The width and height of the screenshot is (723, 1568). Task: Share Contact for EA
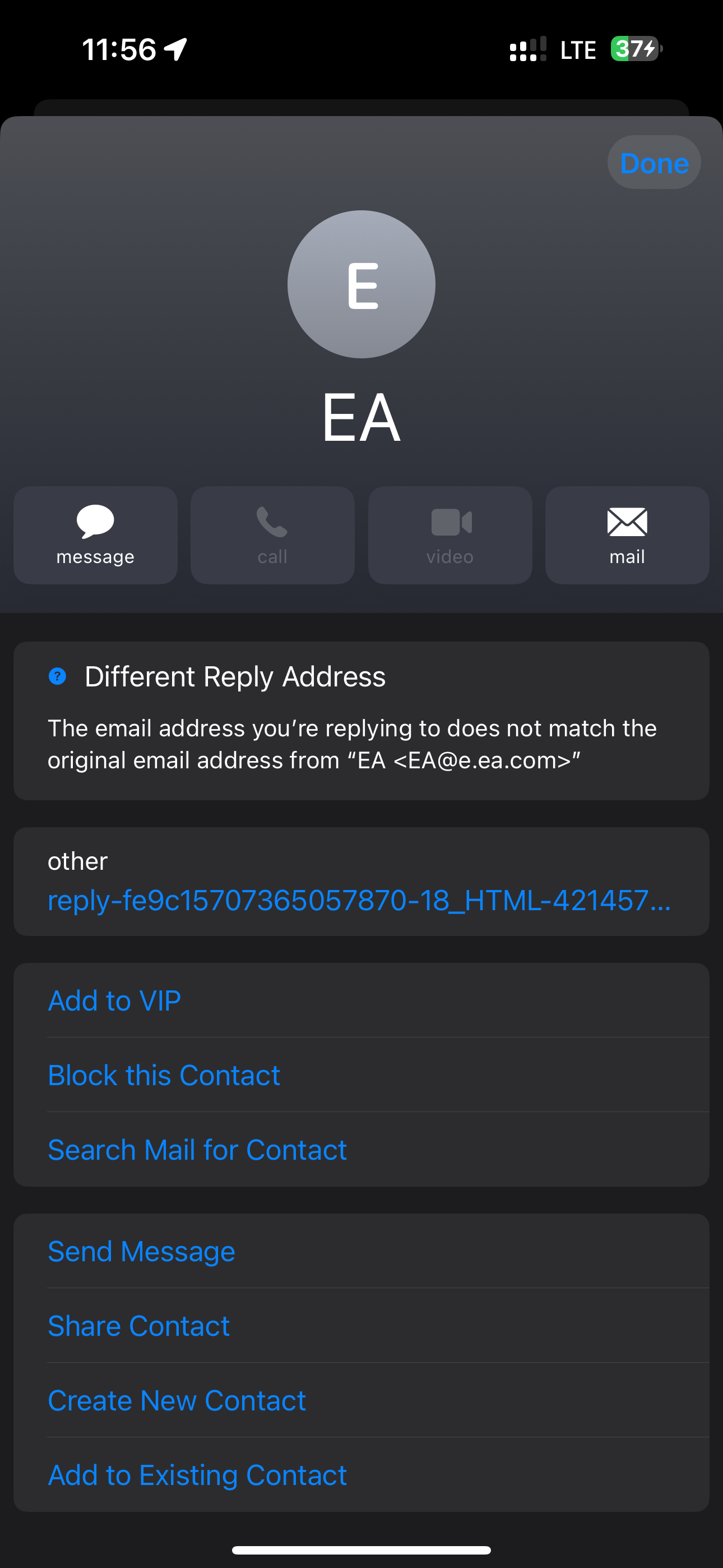(x=139, y=1326)
